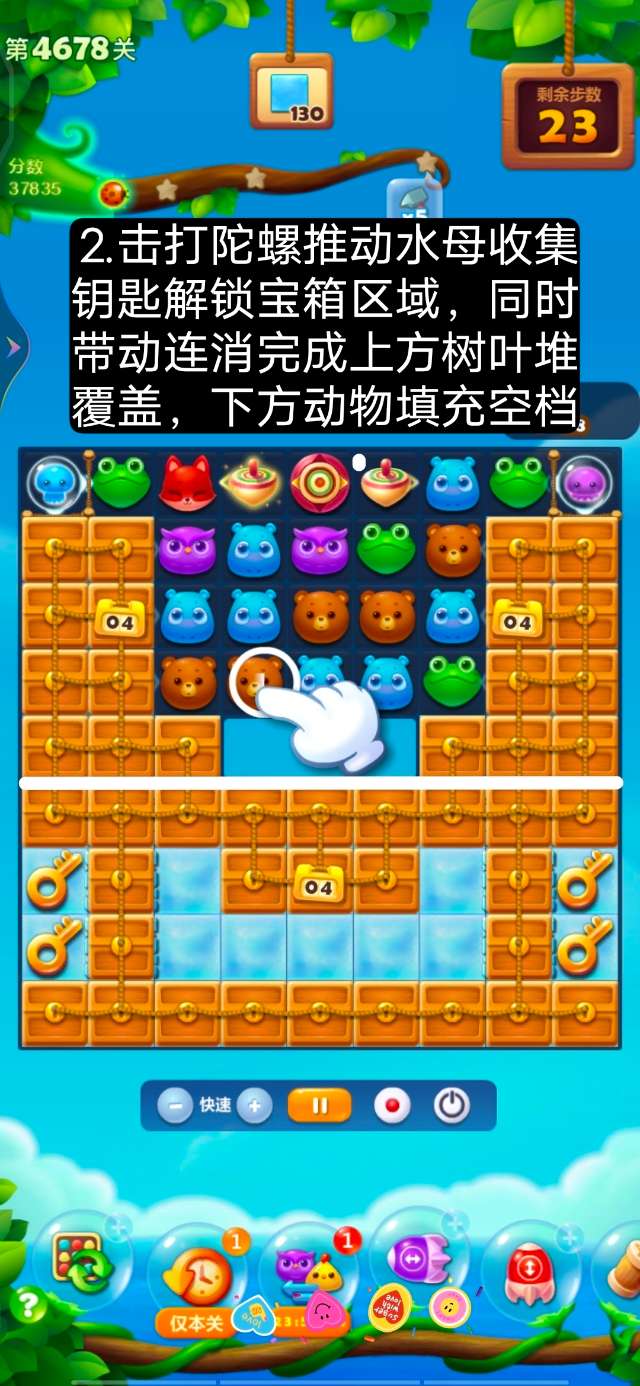Screen dimensions: 640x1386
Task: Increase playback speed with the plus button
Action: (254, 1106)
